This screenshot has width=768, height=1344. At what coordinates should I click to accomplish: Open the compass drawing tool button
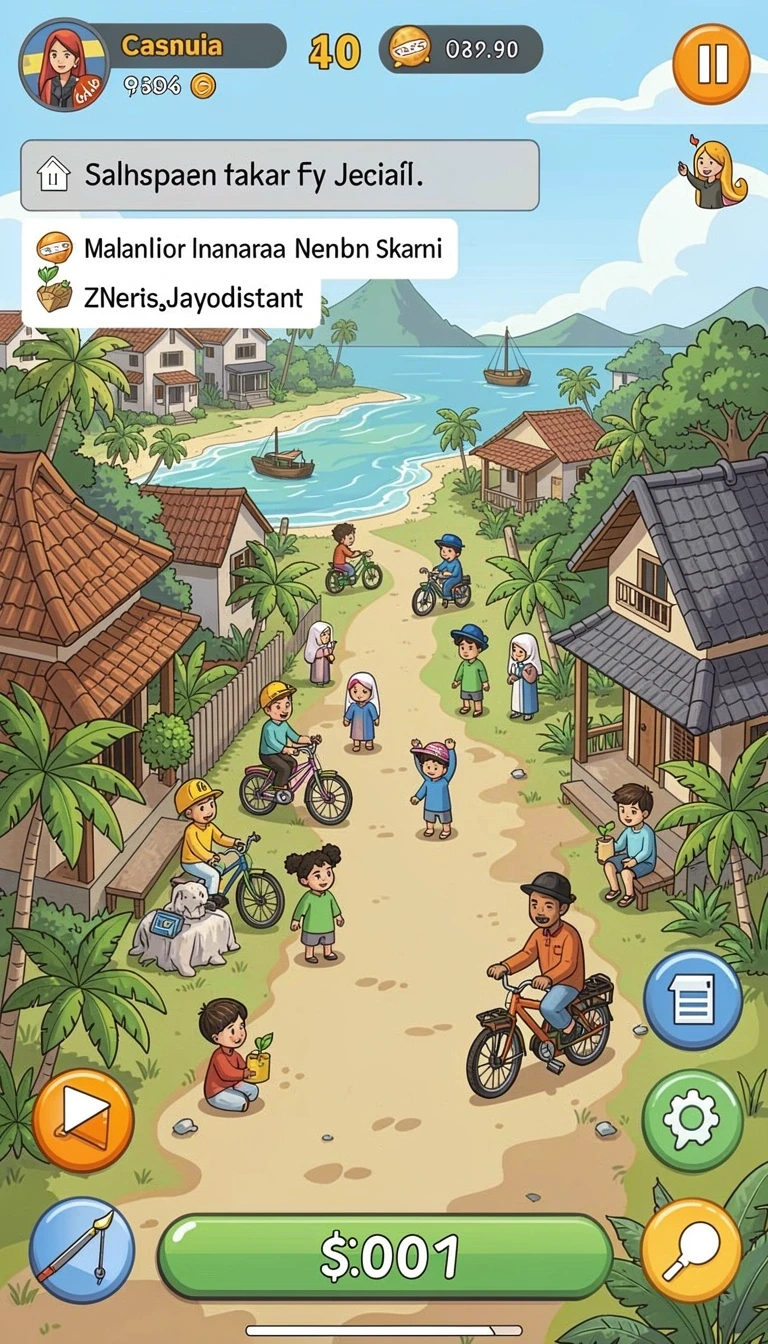coord(82,1250)
